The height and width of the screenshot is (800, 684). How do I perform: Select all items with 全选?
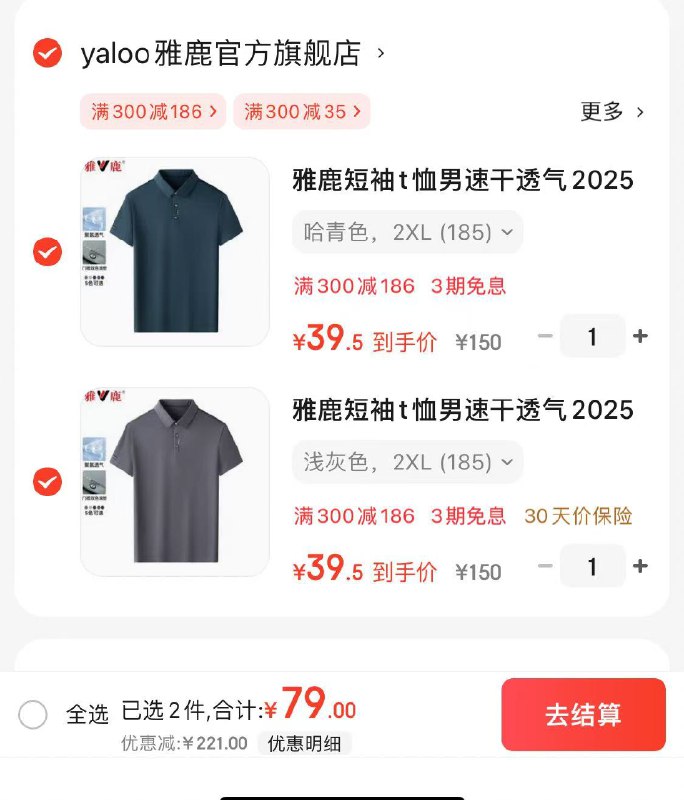coord(33,715)
